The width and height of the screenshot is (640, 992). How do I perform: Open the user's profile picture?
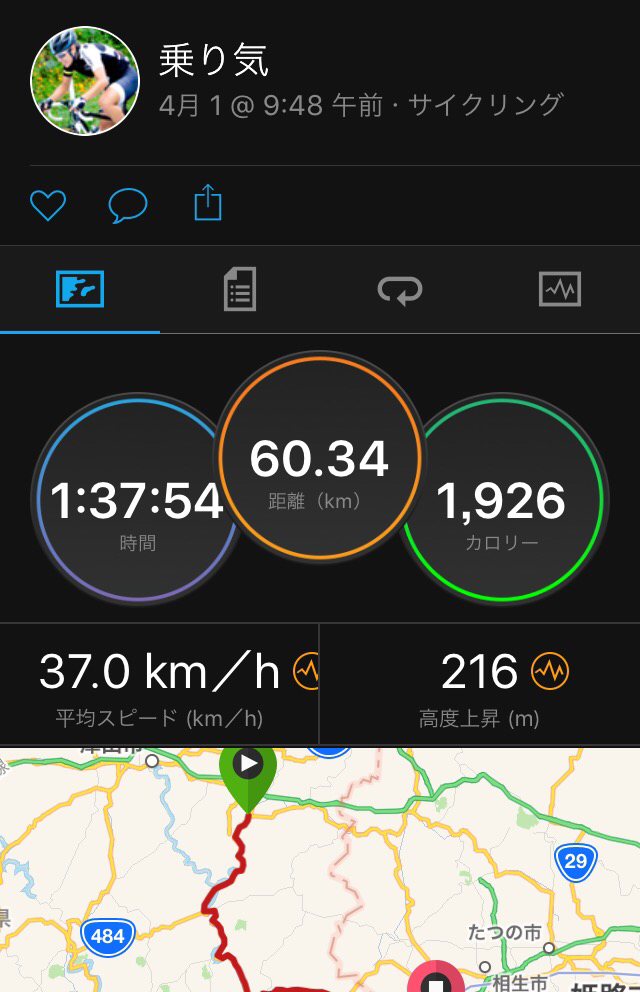click(85, 81)
